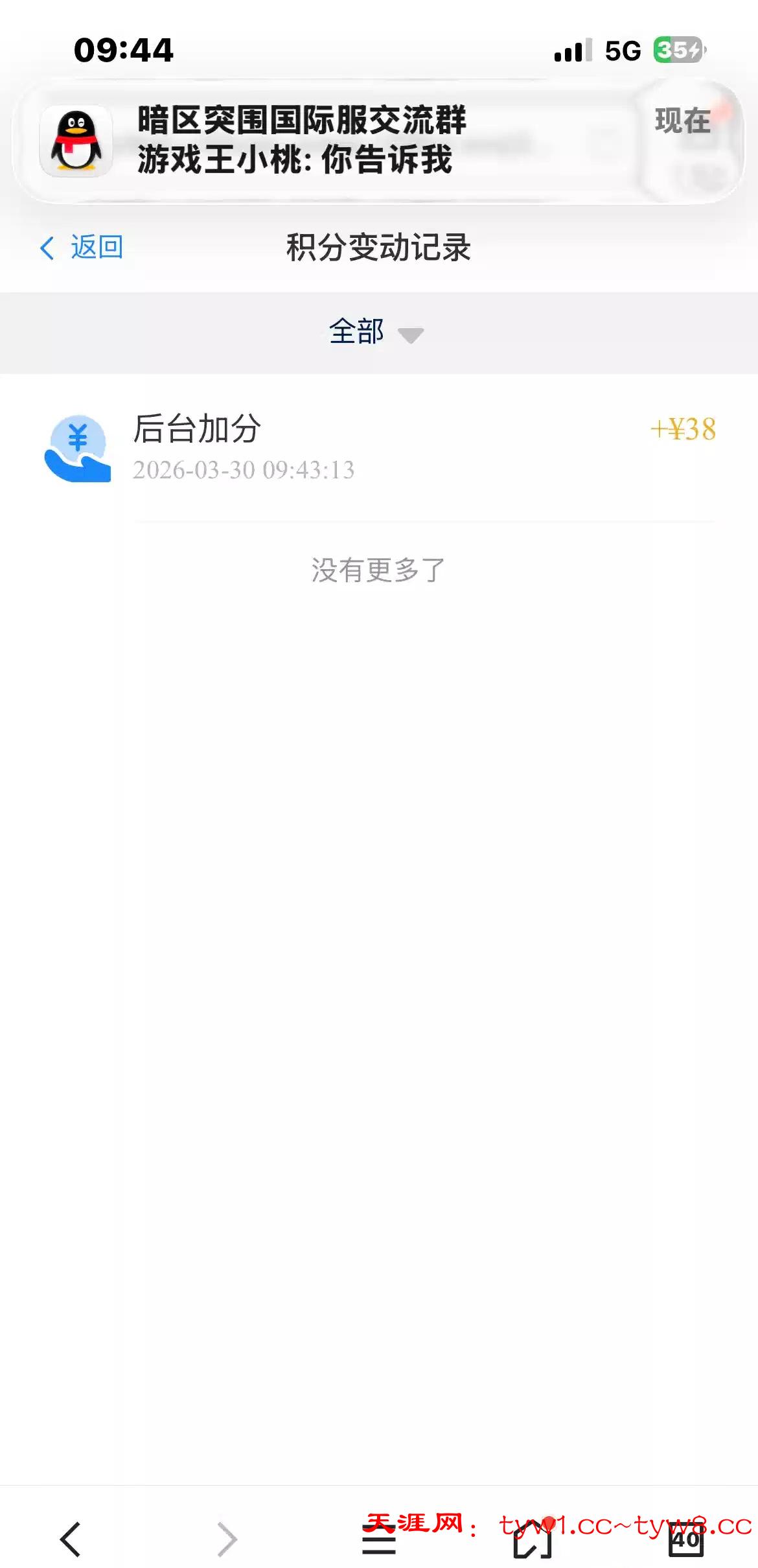Tap the browser back arrow
The height and width of the screenshot is (1568, 758).
click(x=71, y=1538)
